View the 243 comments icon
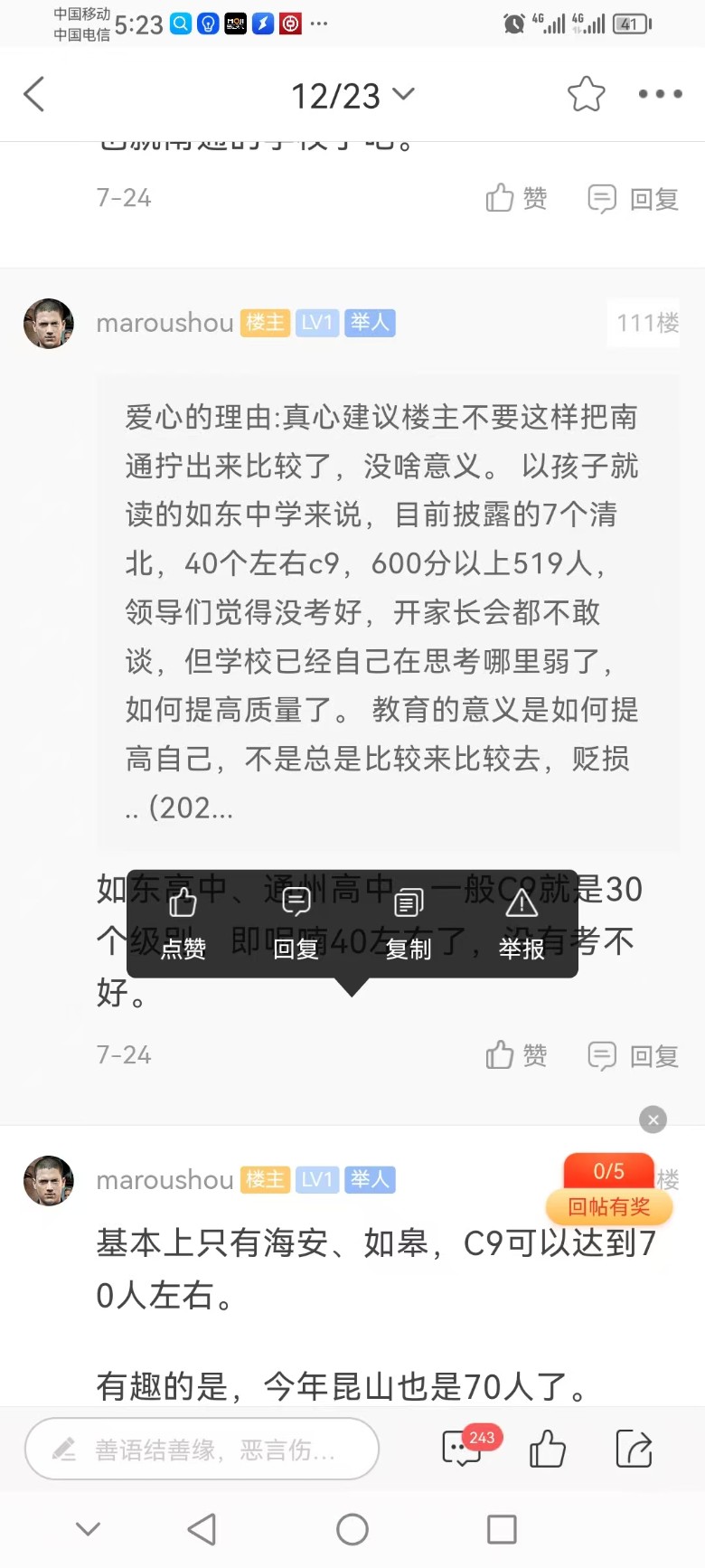 coord(463,1449)
